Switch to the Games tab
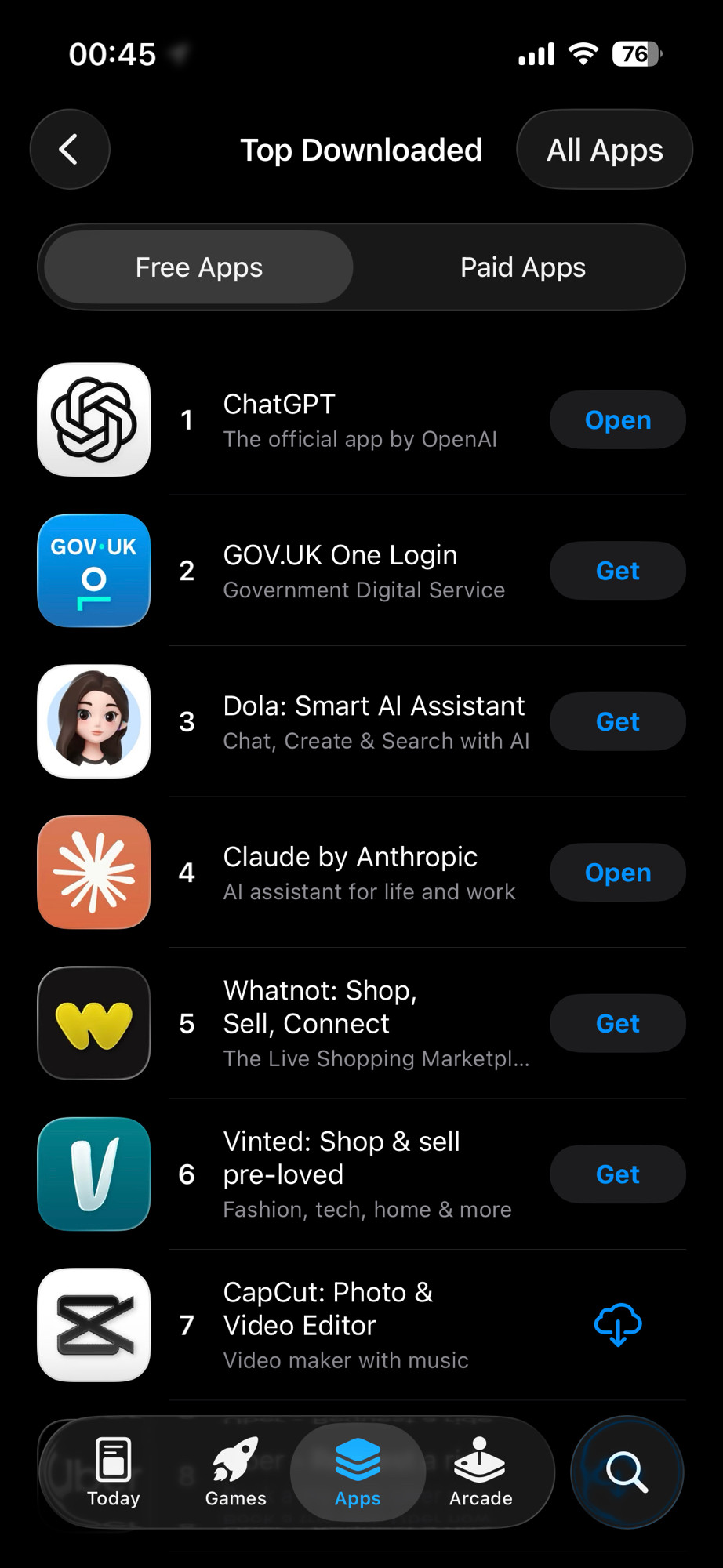This screenshot has height=1568, width=723. pyautogui.click(x=235, y=1472)
